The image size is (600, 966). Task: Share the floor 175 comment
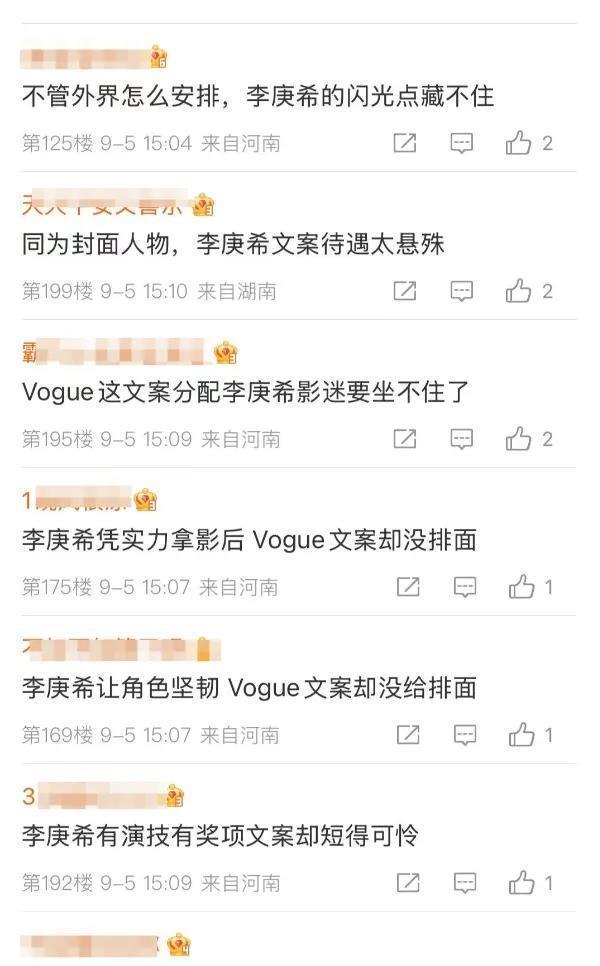[x=408, y=587]
